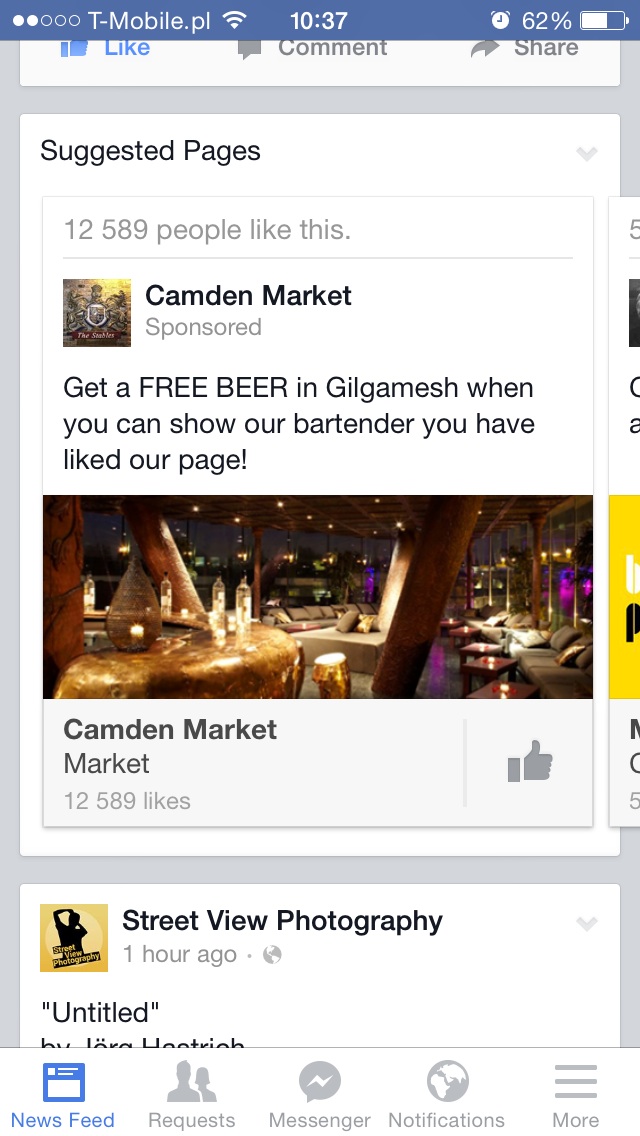The height and width of the screenshot is (1136, 640).
Task: Comment on the post at the top
Action: (x=312, y=48)
